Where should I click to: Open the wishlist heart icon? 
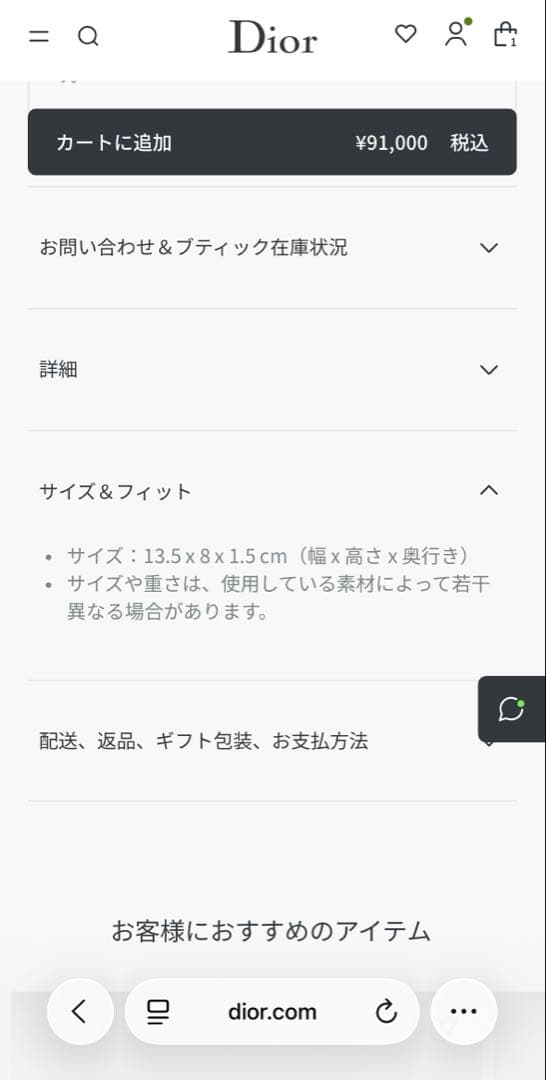(406, 33)
